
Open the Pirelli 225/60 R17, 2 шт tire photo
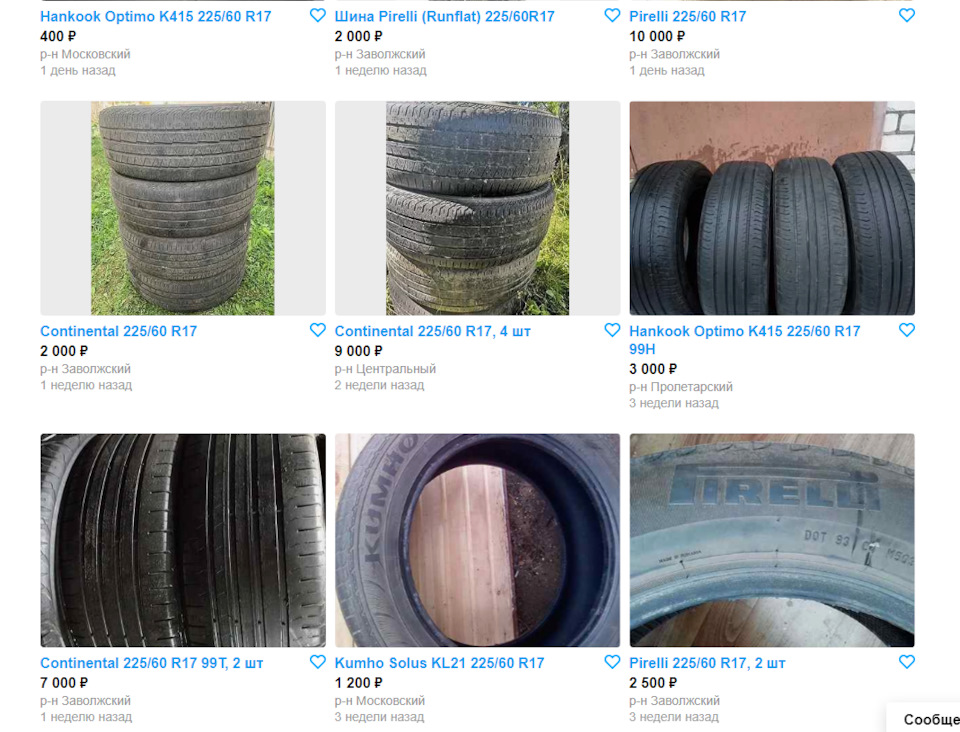point(771,540)
